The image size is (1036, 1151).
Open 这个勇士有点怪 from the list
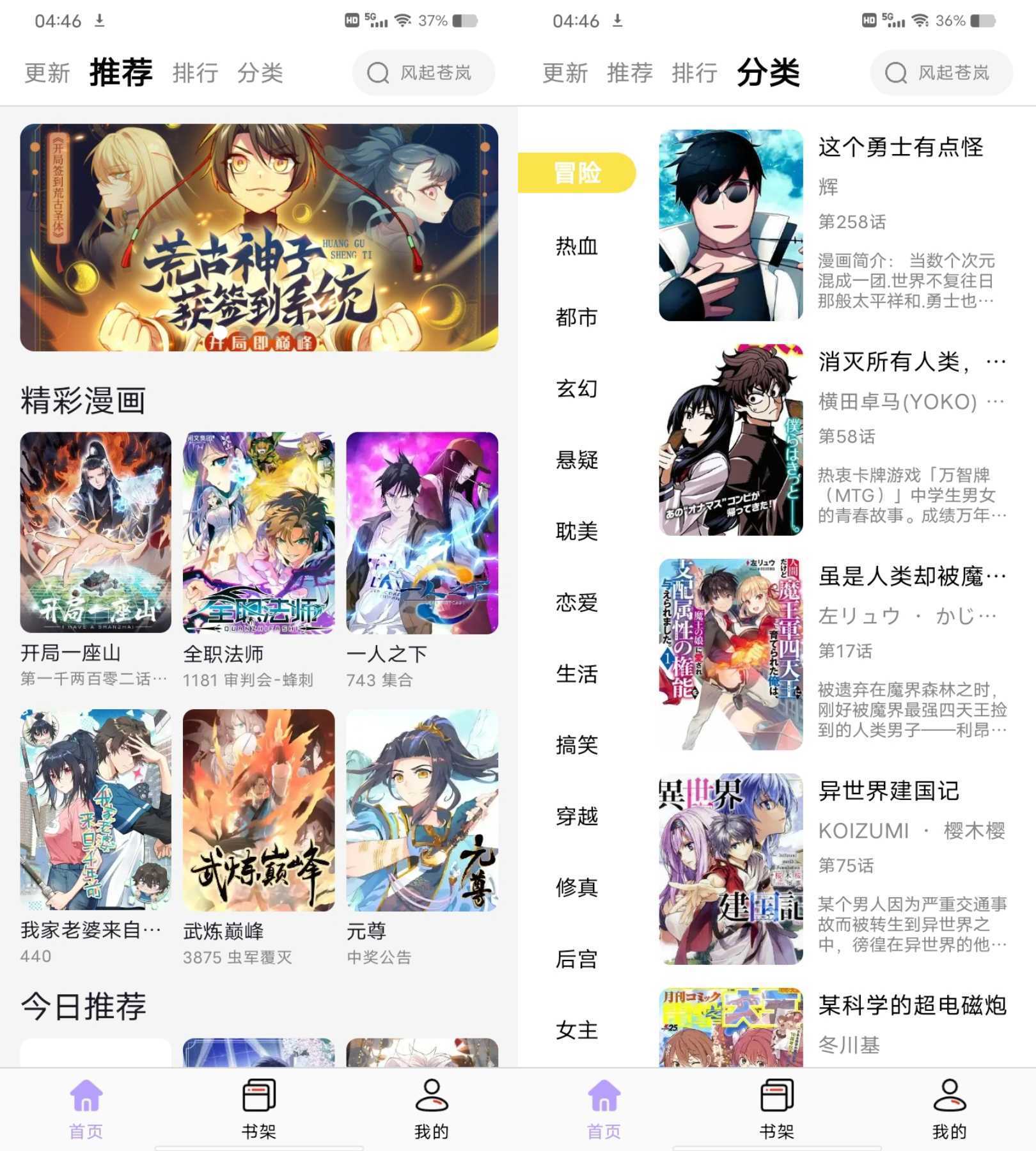click(831, 225)
